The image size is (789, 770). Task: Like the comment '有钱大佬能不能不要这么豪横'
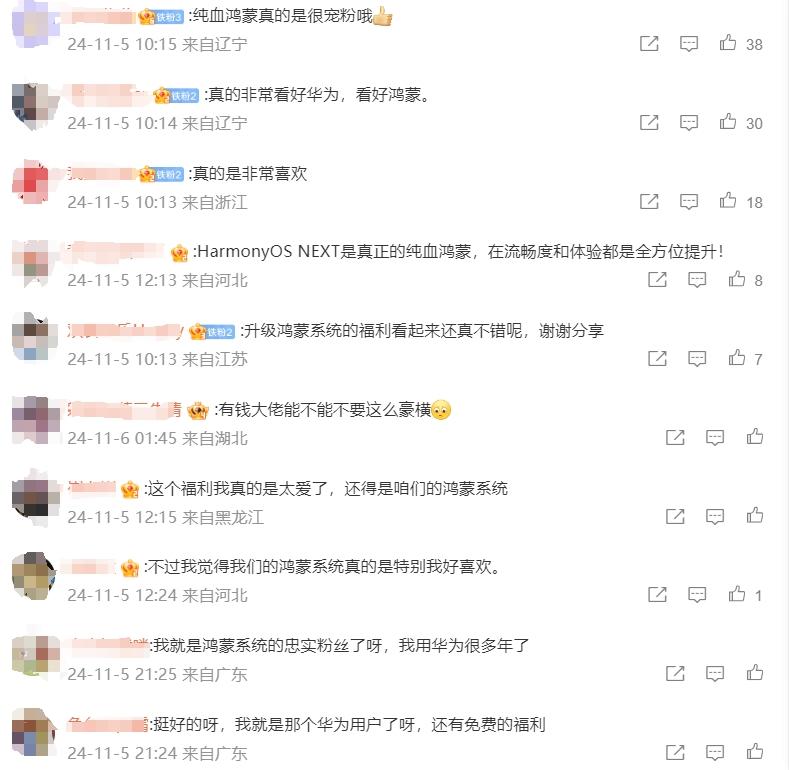click(755, 437)
